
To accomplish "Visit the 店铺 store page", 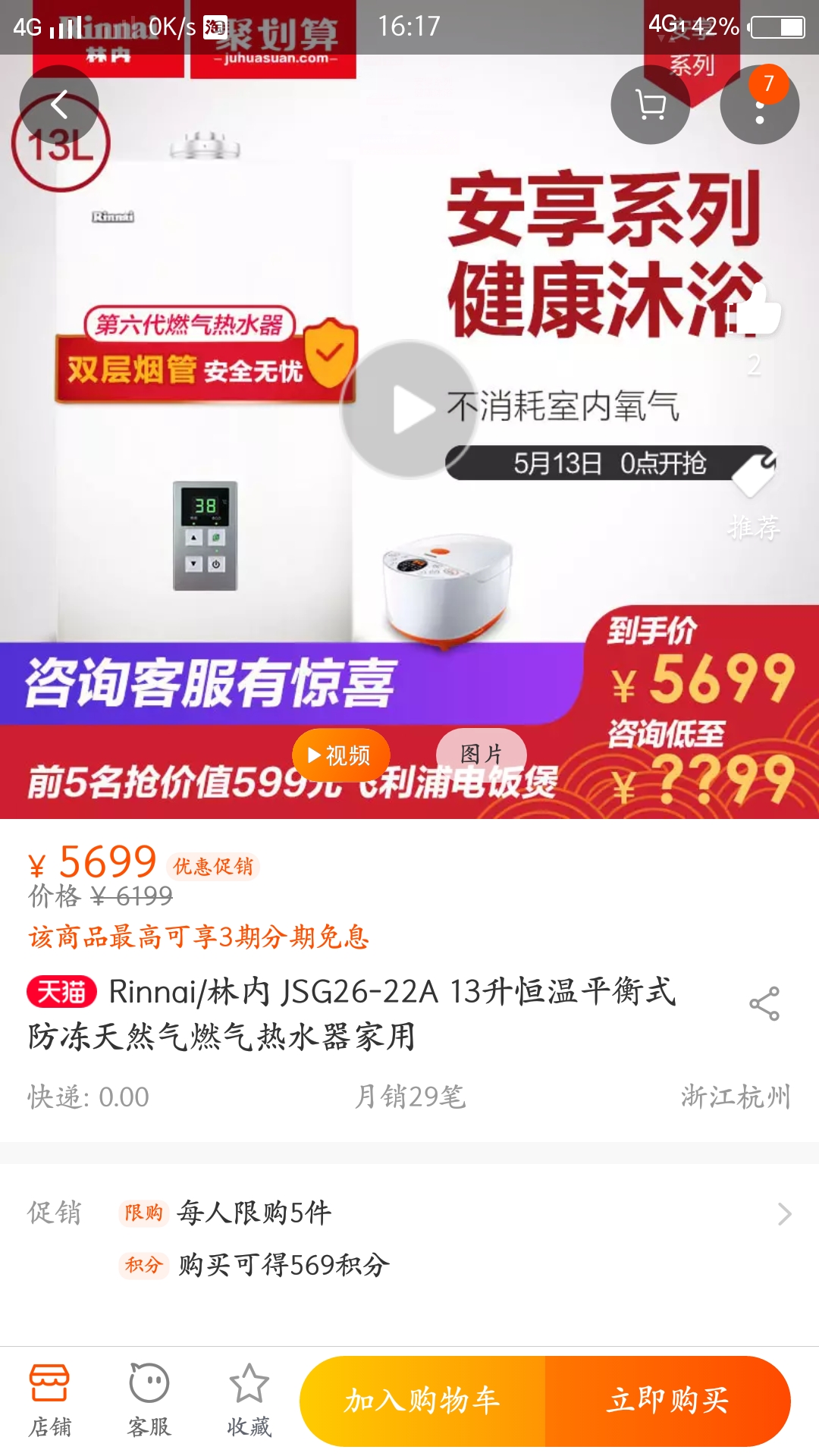I will [x=50, y=1400].
